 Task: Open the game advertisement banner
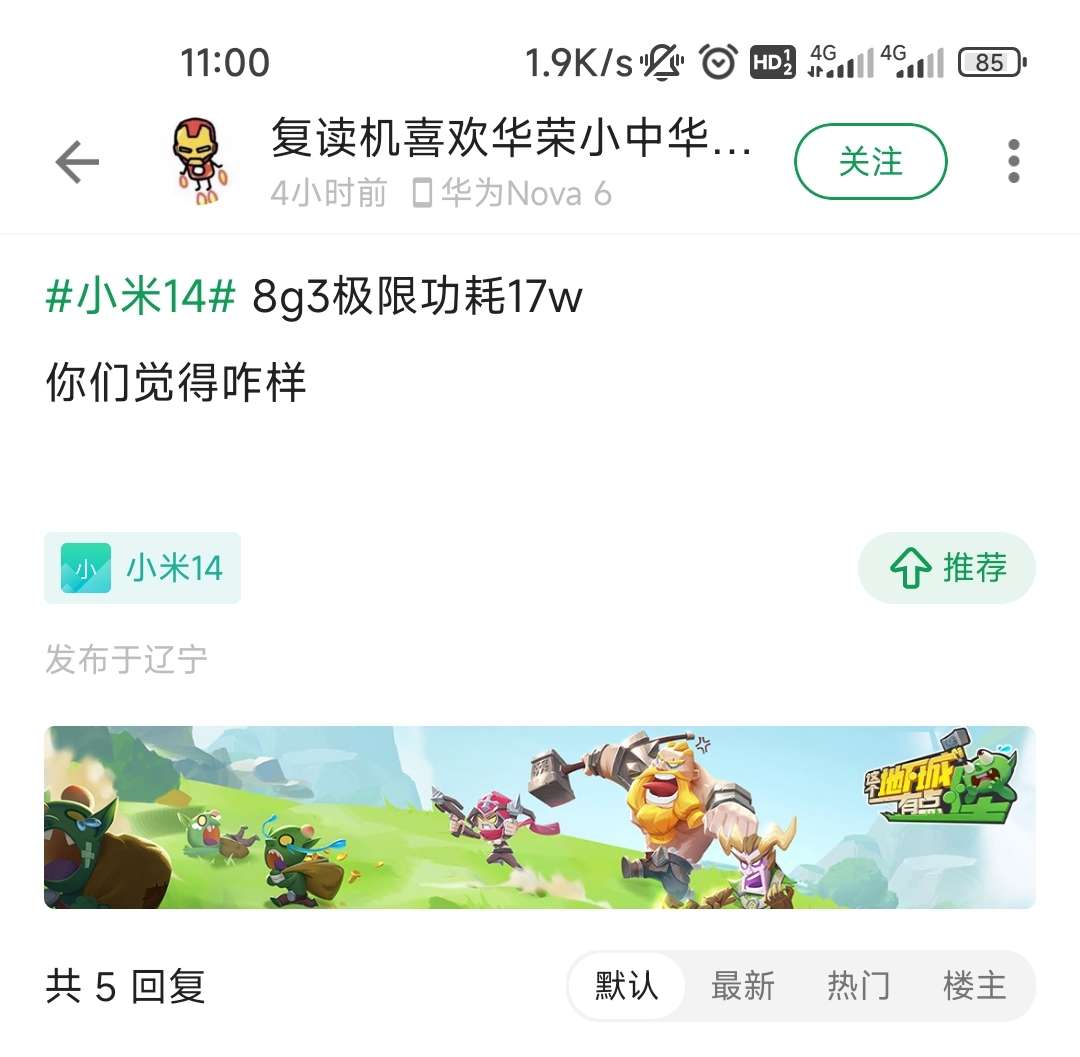pyautogui.click(x=540, y=817)
